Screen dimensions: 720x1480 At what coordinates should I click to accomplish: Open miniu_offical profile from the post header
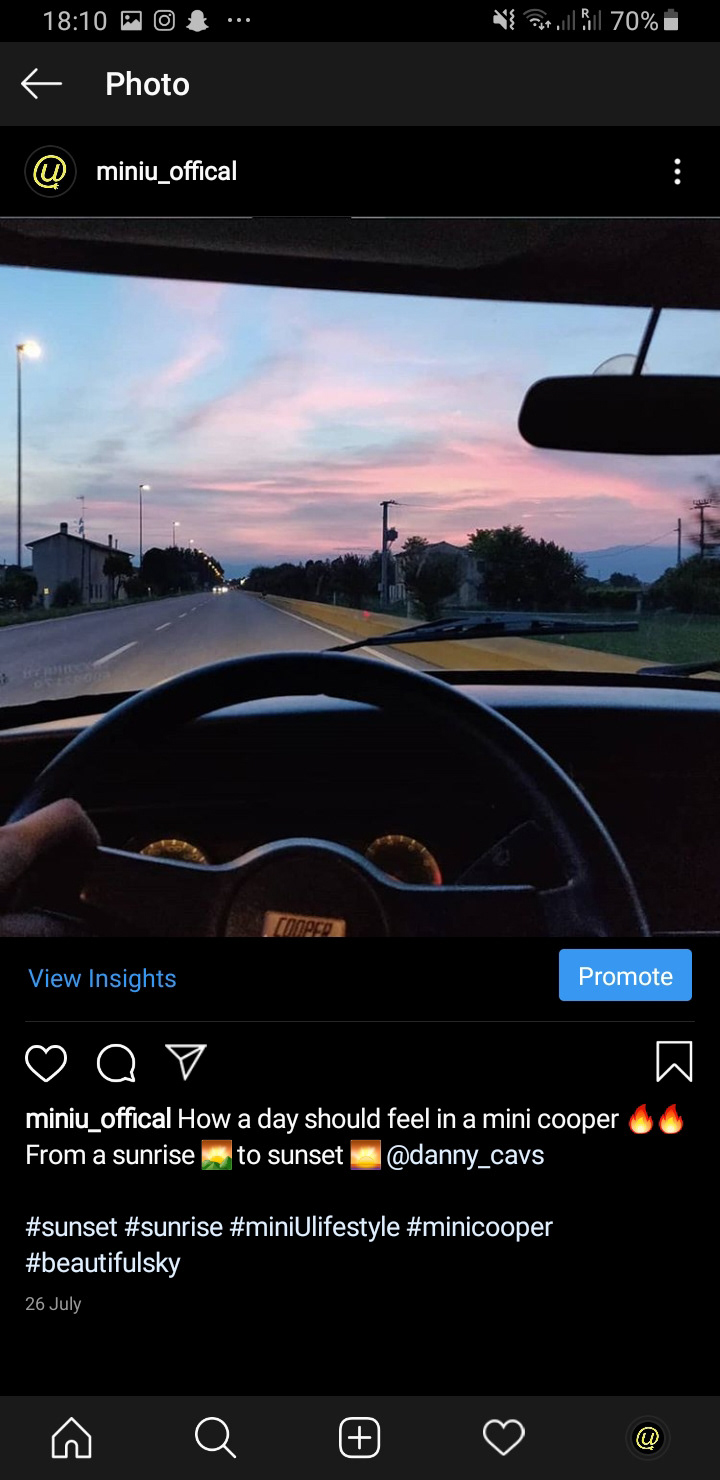[166, 172]
